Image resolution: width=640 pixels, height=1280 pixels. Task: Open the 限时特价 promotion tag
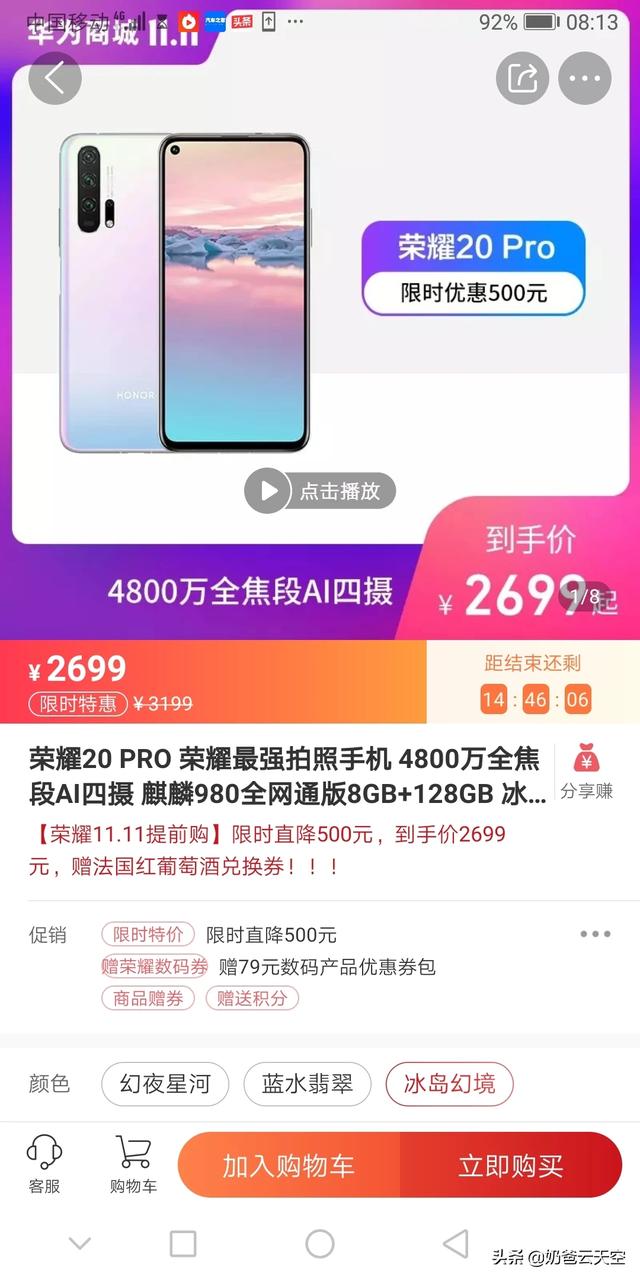point(148,935)
